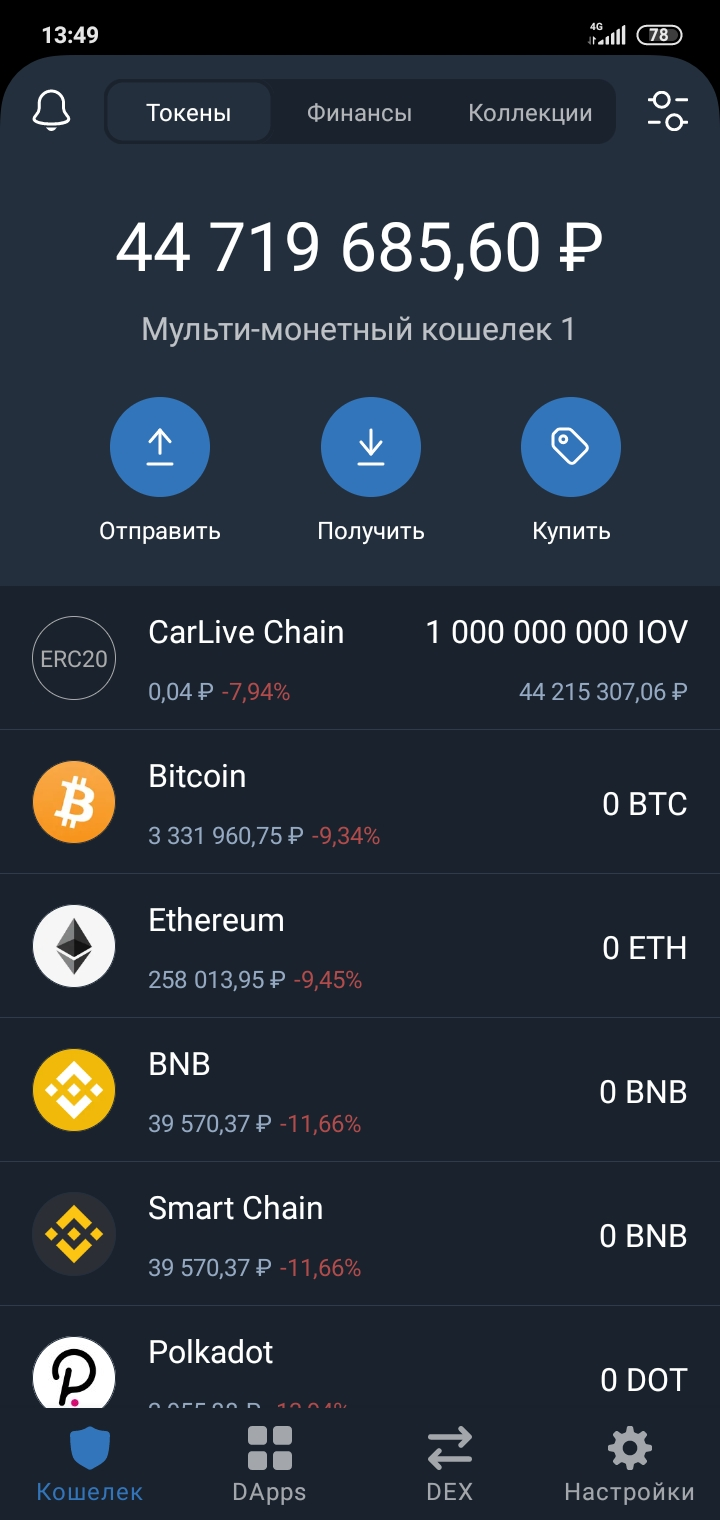This screenshot has width=720, height=1520.
Task: Open the Bitcoin row
Action: click(360, 802)
